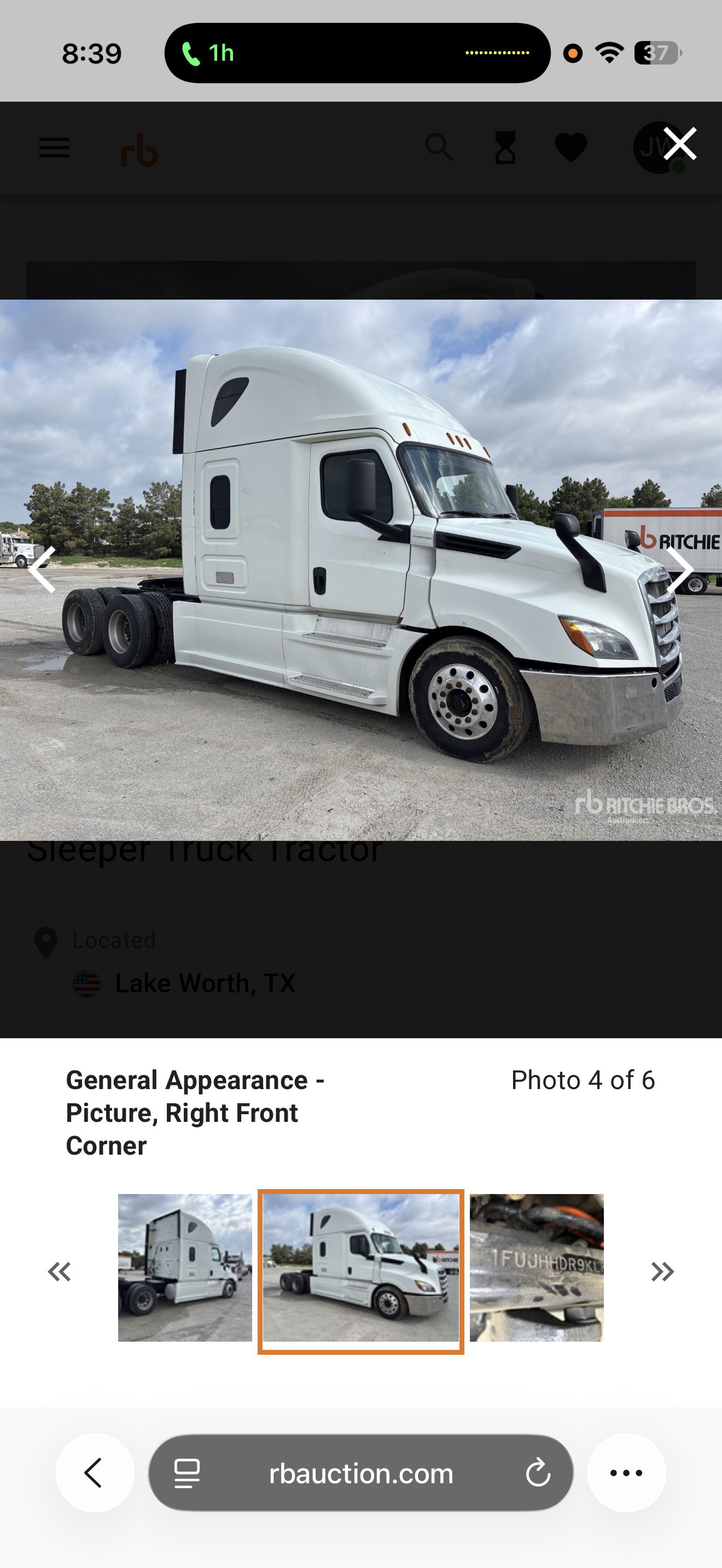Close the photo viewer overlay
This screenshot has height=1568, width=722.
coord(679,144)
